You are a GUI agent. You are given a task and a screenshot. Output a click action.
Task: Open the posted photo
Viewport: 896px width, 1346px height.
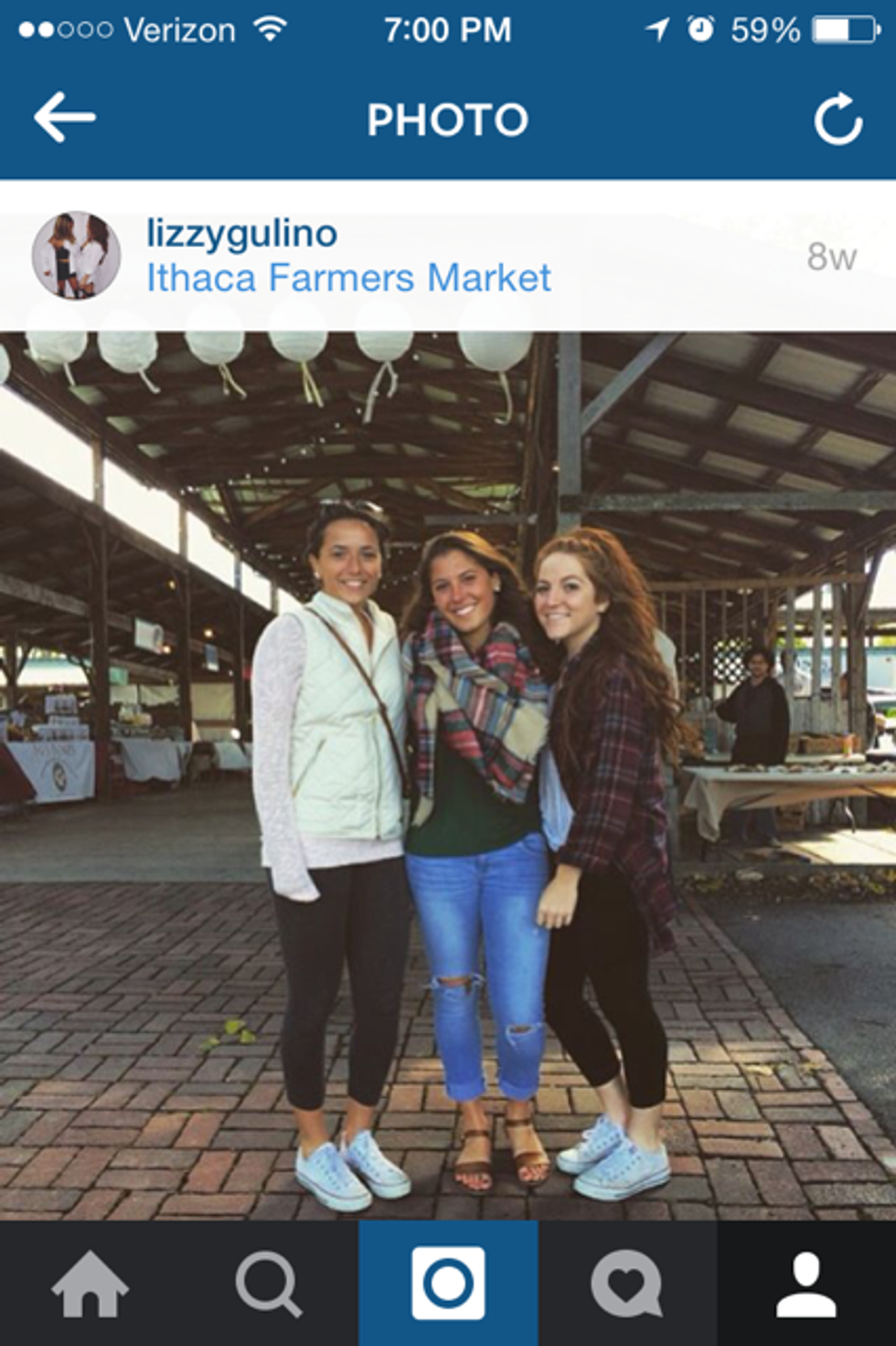(x=448, y=775)
